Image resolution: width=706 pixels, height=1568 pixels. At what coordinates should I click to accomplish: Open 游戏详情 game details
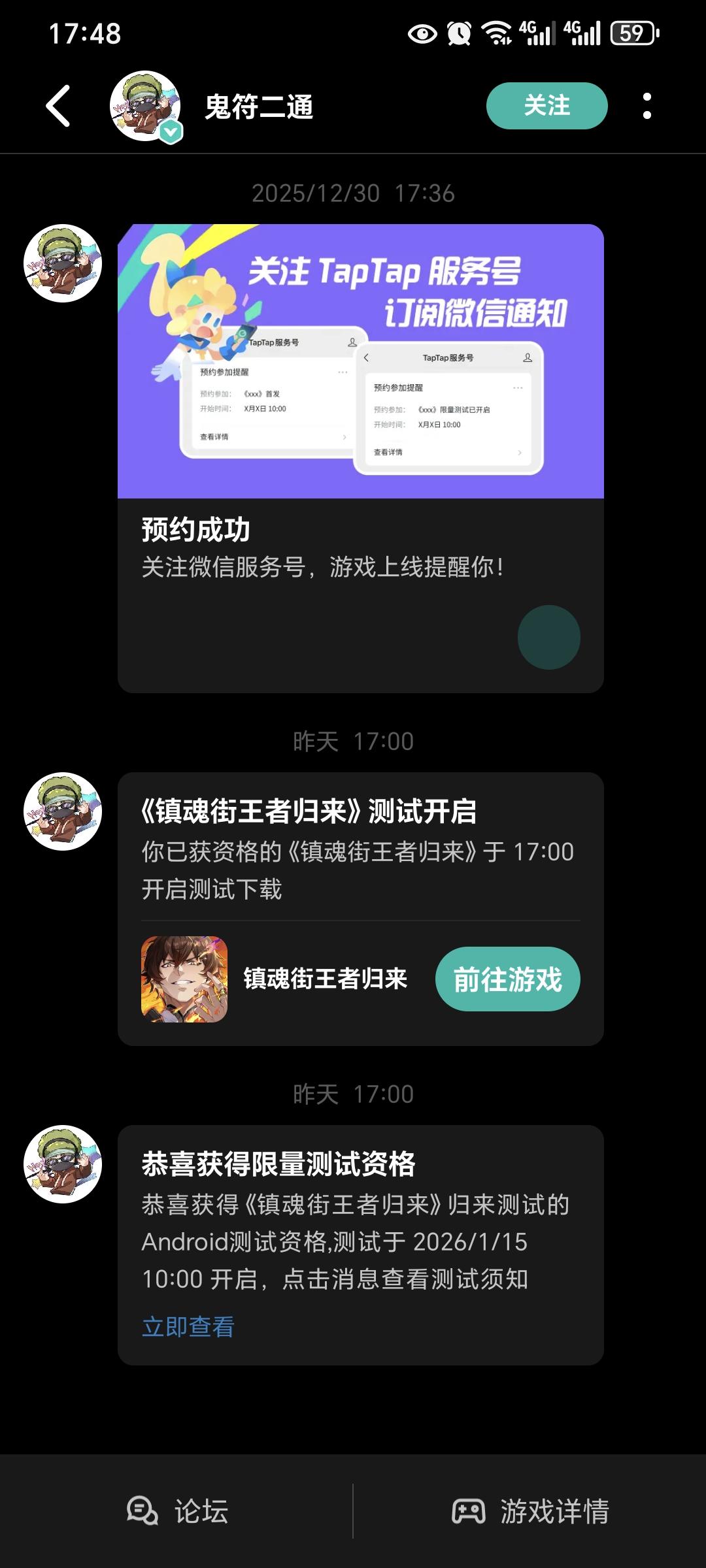[x=530, y=1511]
